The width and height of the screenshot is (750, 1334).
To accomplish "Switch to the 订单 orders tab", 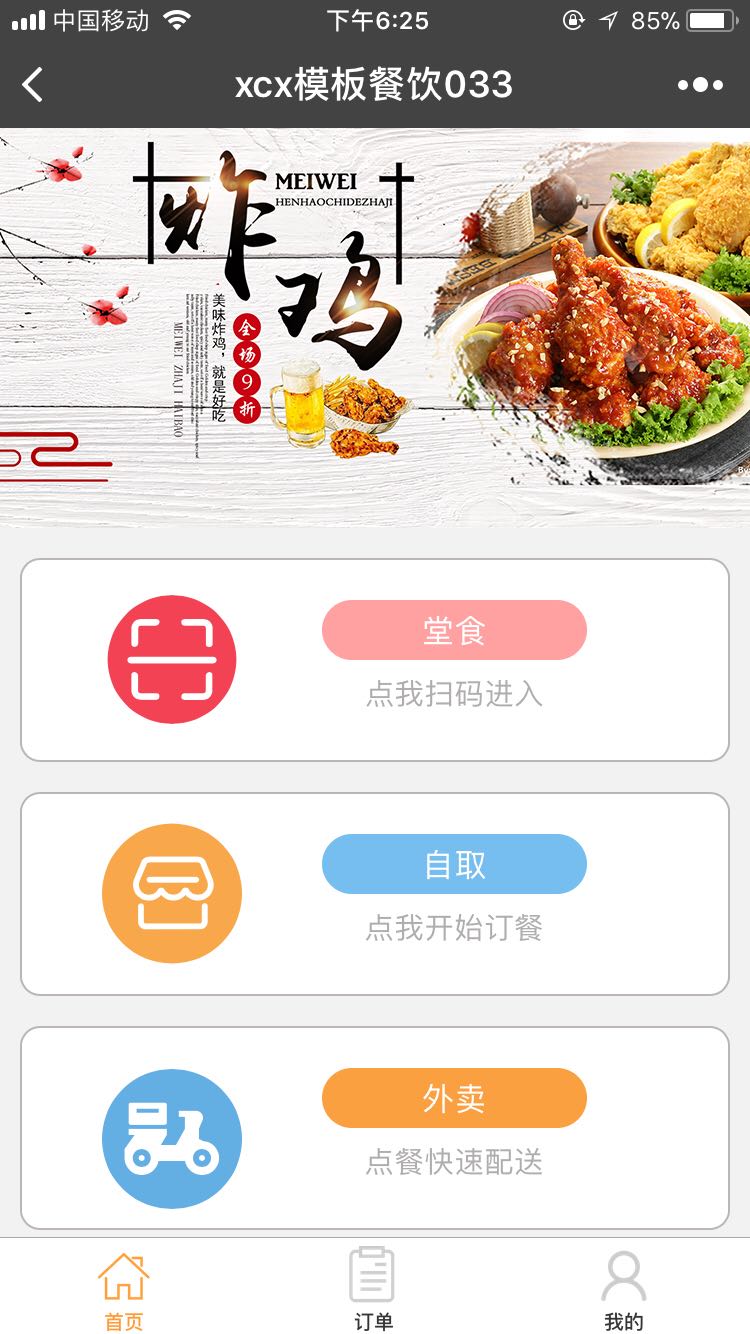I will (373, 1290).
